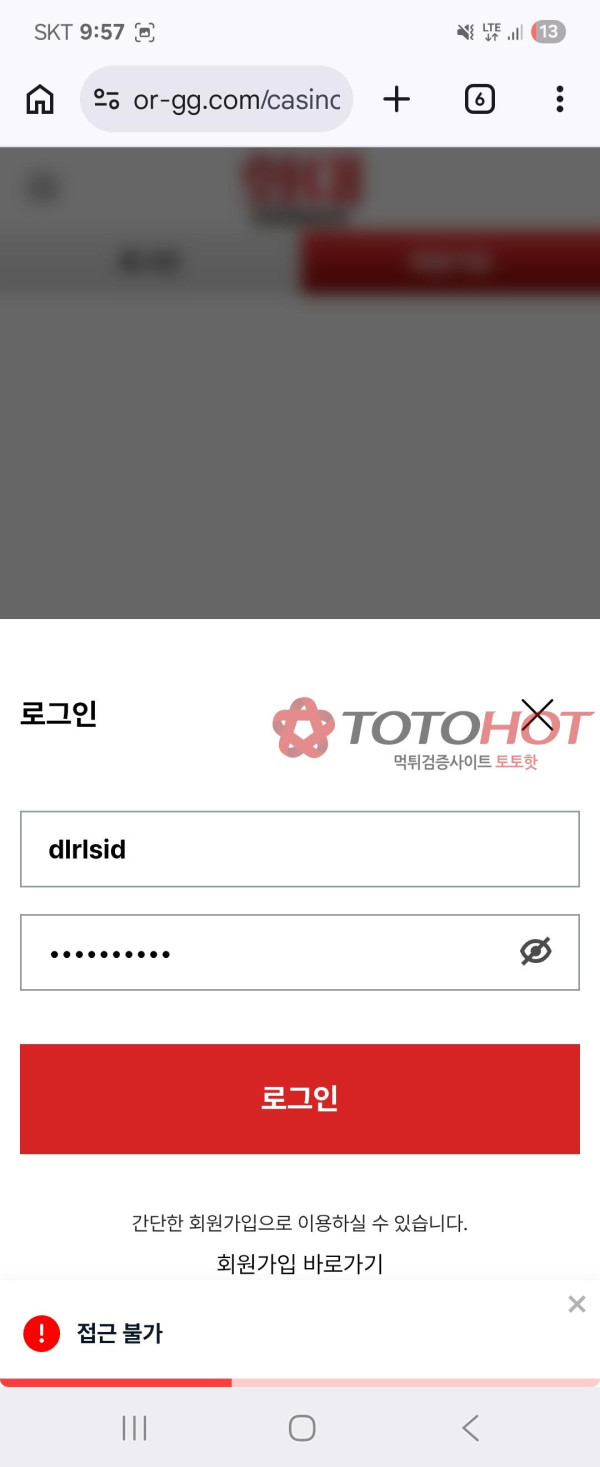Open a new browser tab

coord(397,99)
